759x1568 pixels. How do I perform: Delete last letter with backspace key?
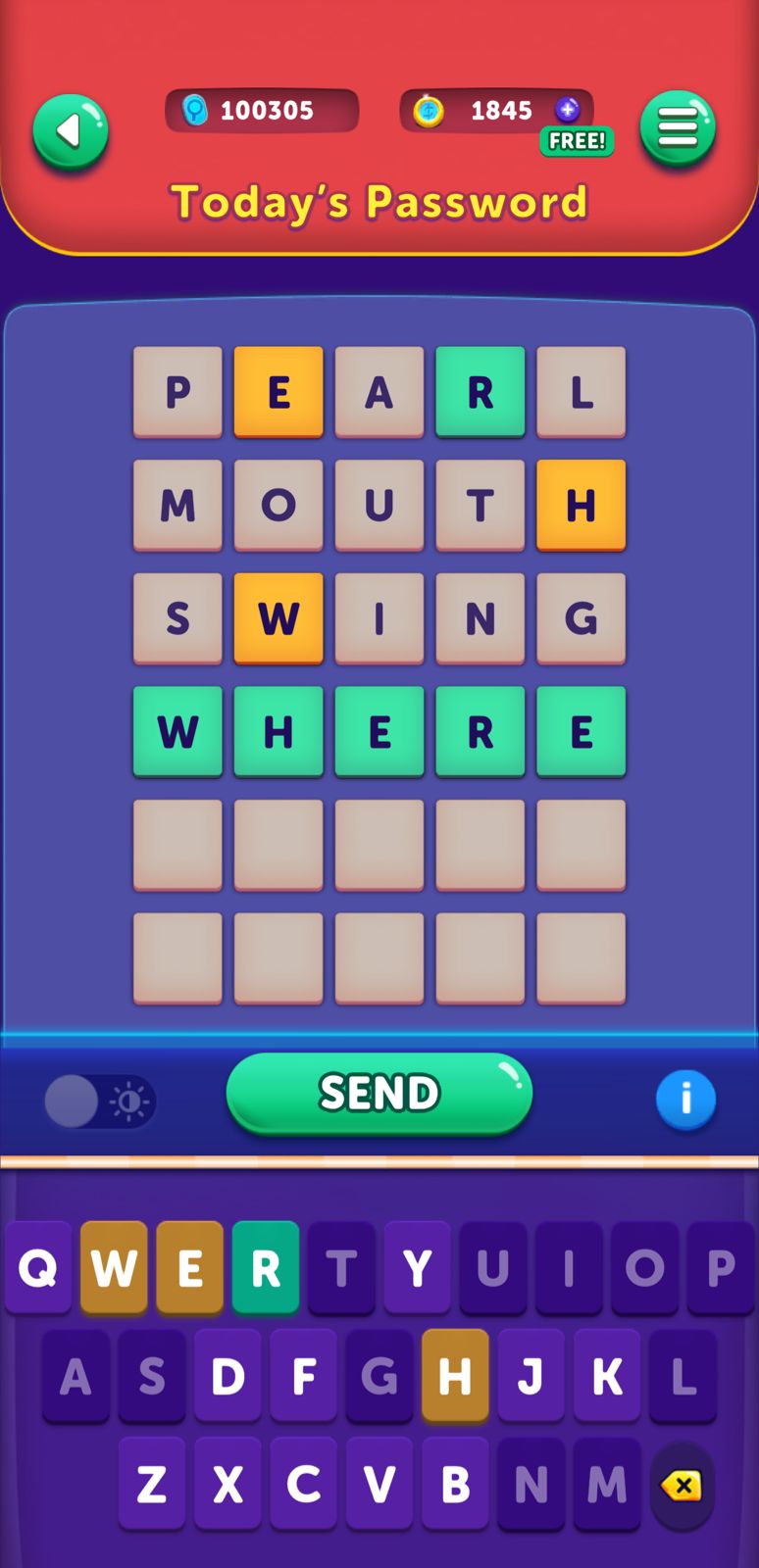click(682, 1486)
